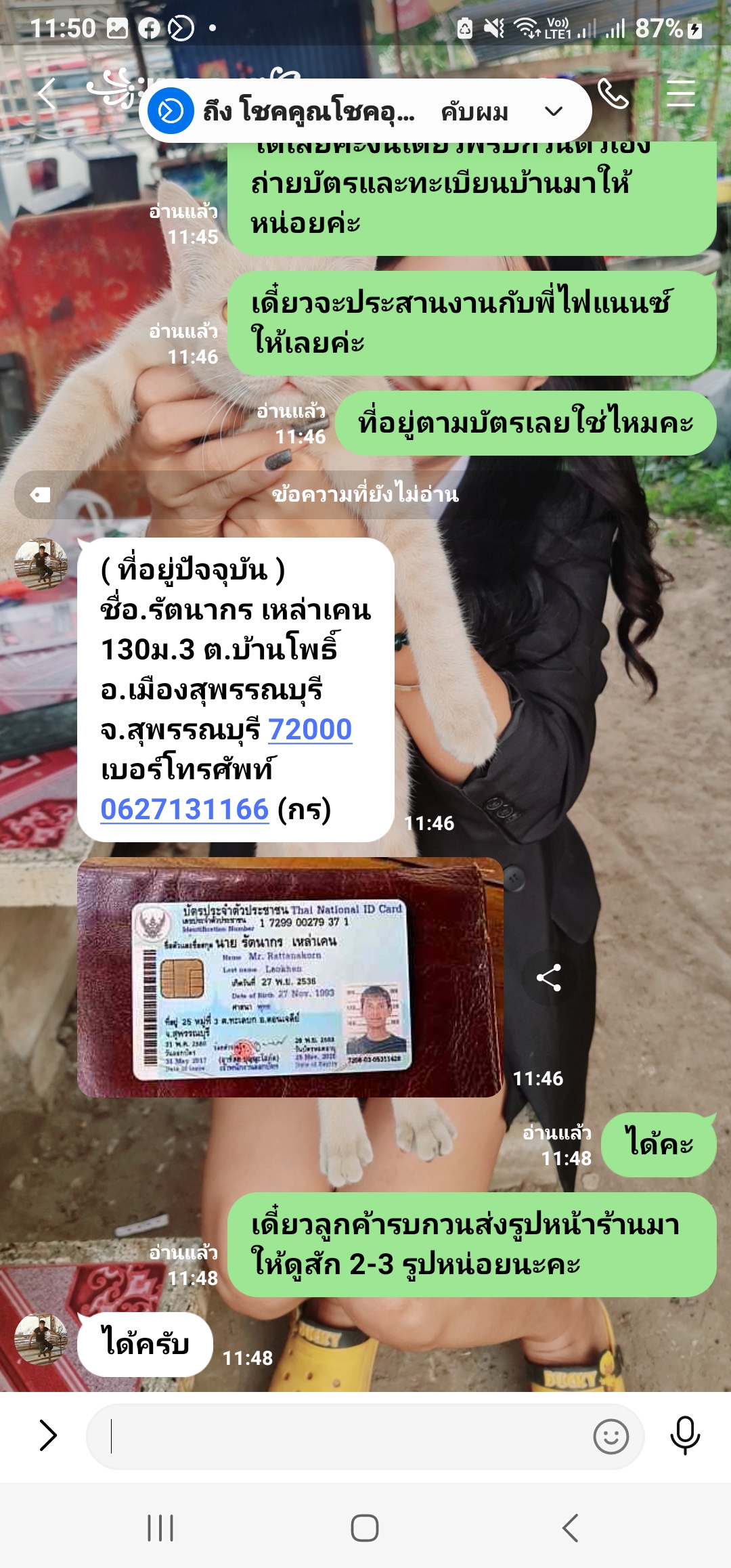Expand the attachment options arrow beside the input
Screen dimensions: 731x1568
(x=47, y=1435)
